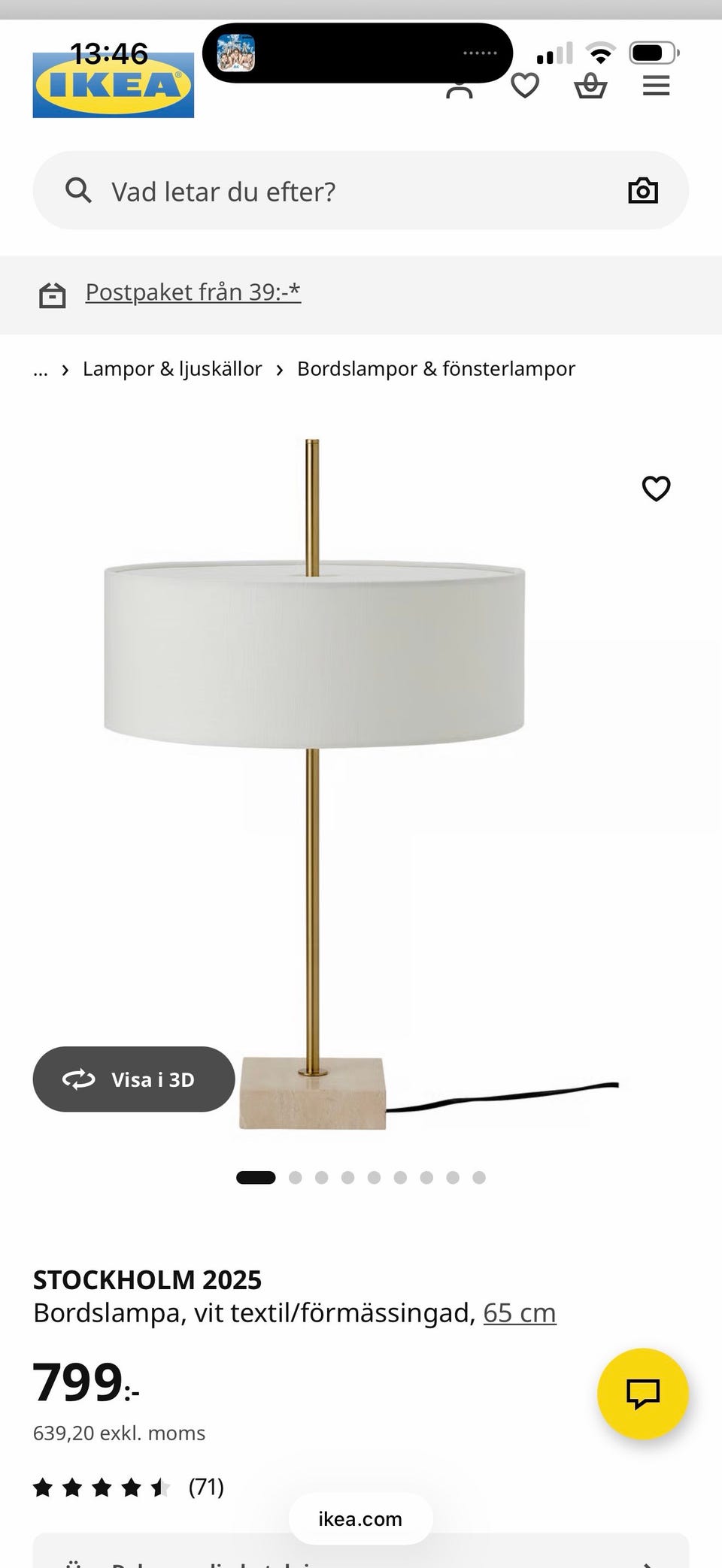Search with the camera icon
Screen dimensions: 722x1568
642,191
